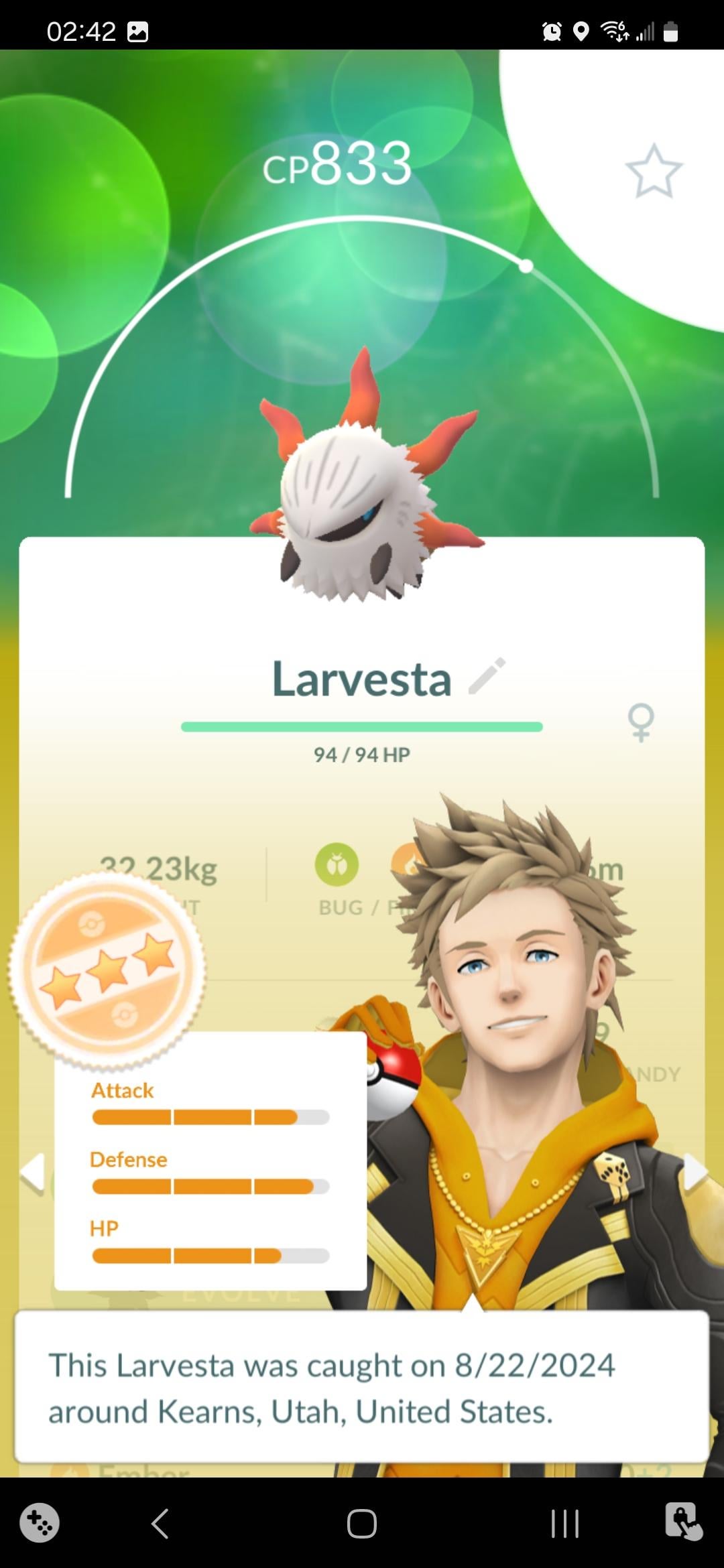Mark Larvesta as favorite with the star

(653, 172)
